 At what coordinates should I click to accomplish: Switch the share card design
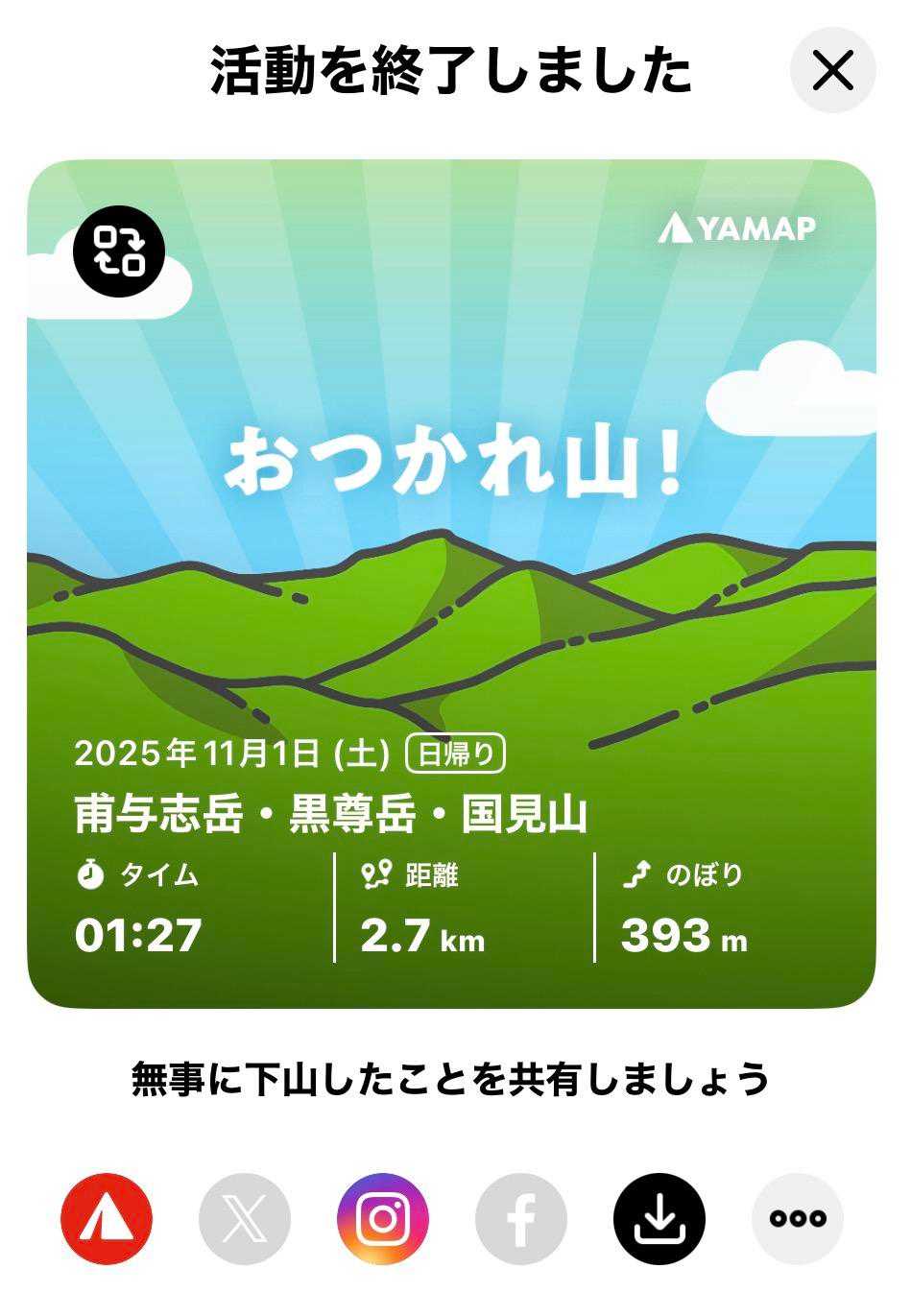[x=119, y=251]
